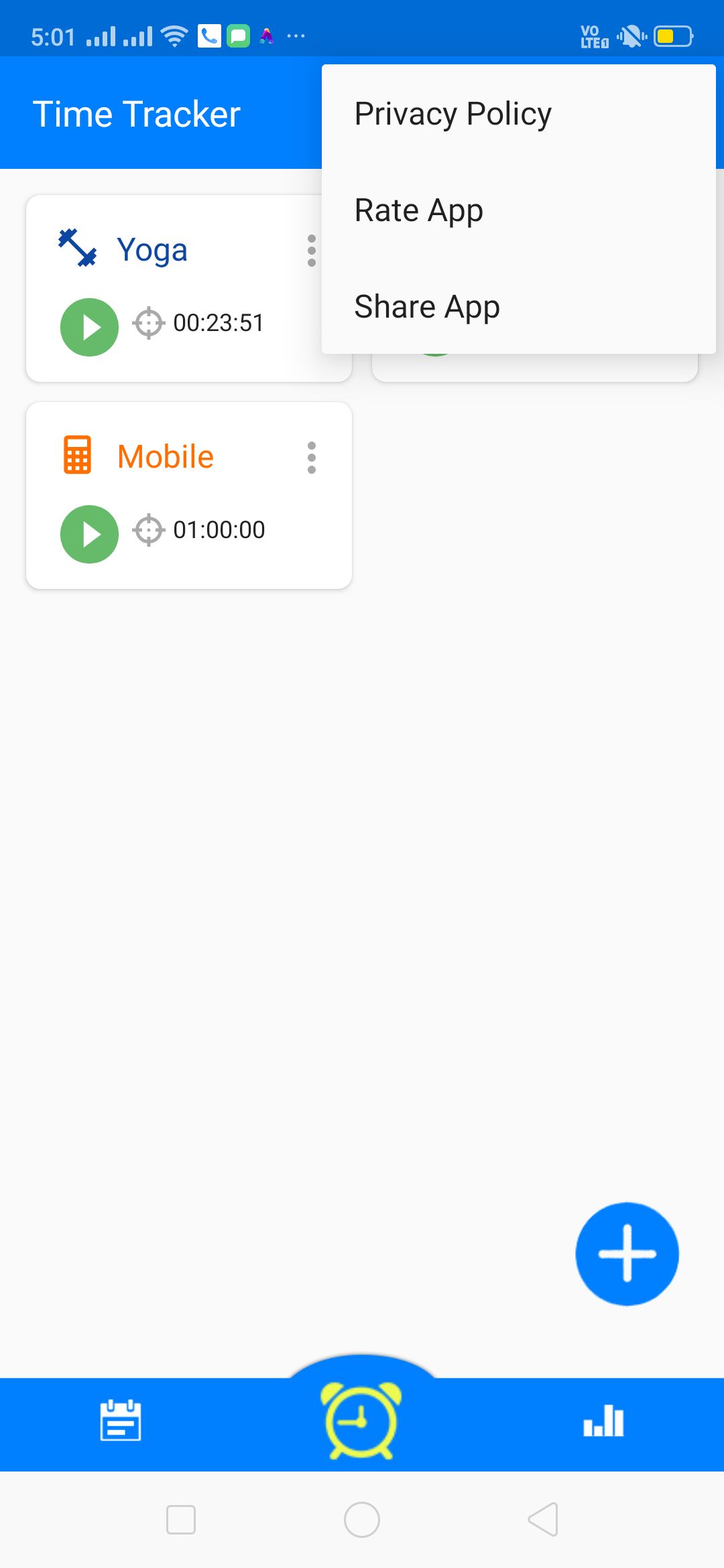Go to the system home screen
Screen dimensions: 724x1568
click(x=362, y=1519)
